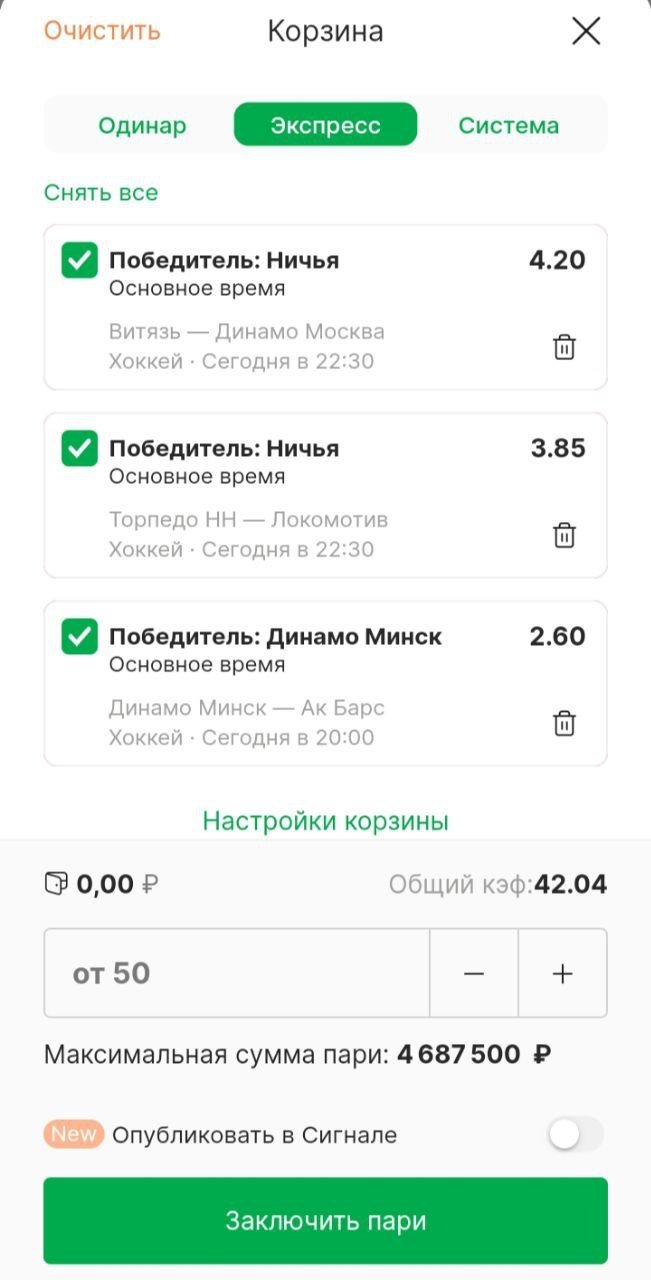This screenshot has height=1280, width=651.
Task: Uncheck the Динамо Минск — Ак Барс bet
Action: pos(80,636)
